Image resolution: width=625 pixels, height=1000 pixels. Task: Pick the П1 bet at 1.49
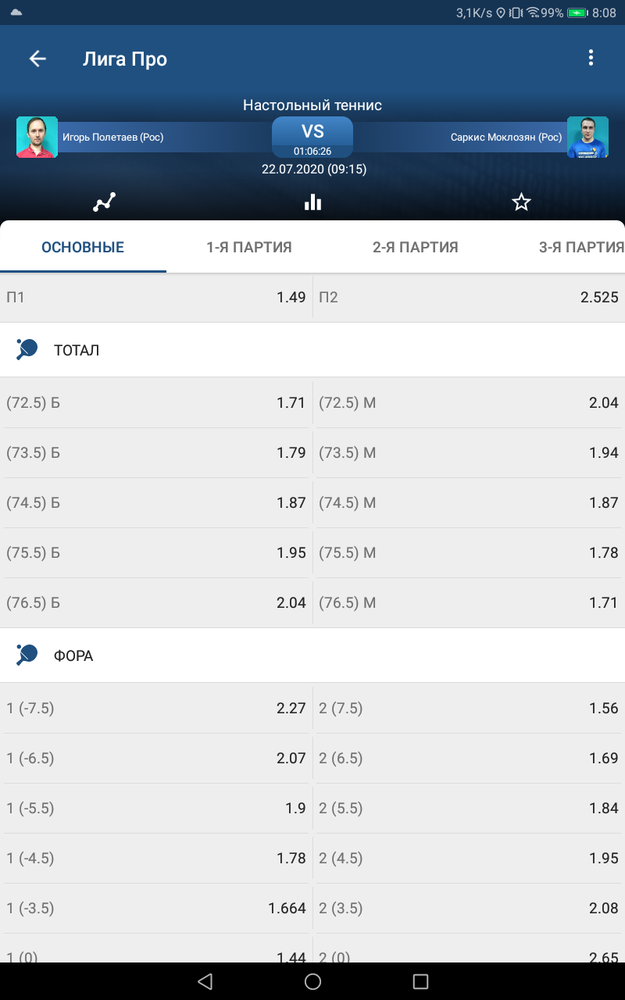coord(156,297)
